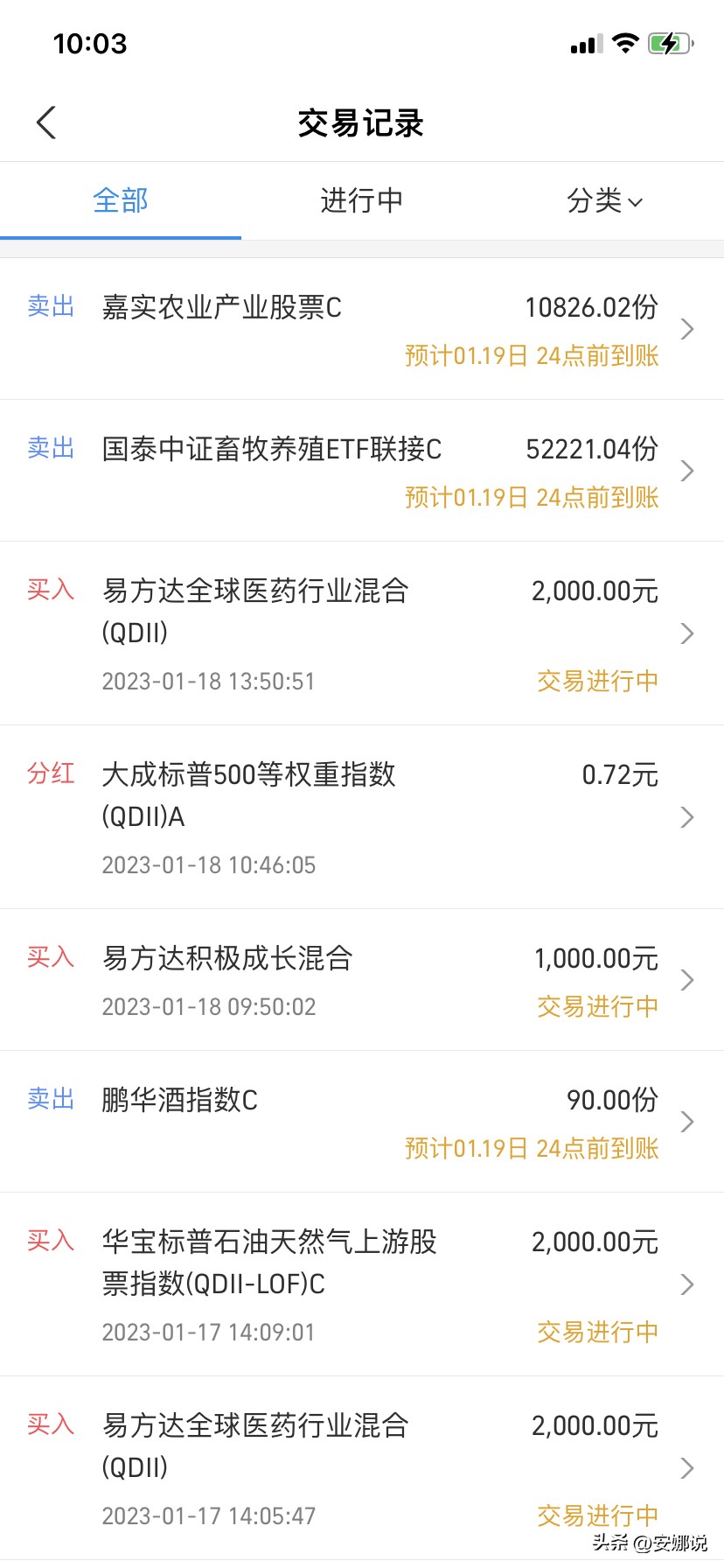The width and height of the screenshot is (724, 1568).
Task: Open the 分类 filter dropdown
Action: pos(605,200)
